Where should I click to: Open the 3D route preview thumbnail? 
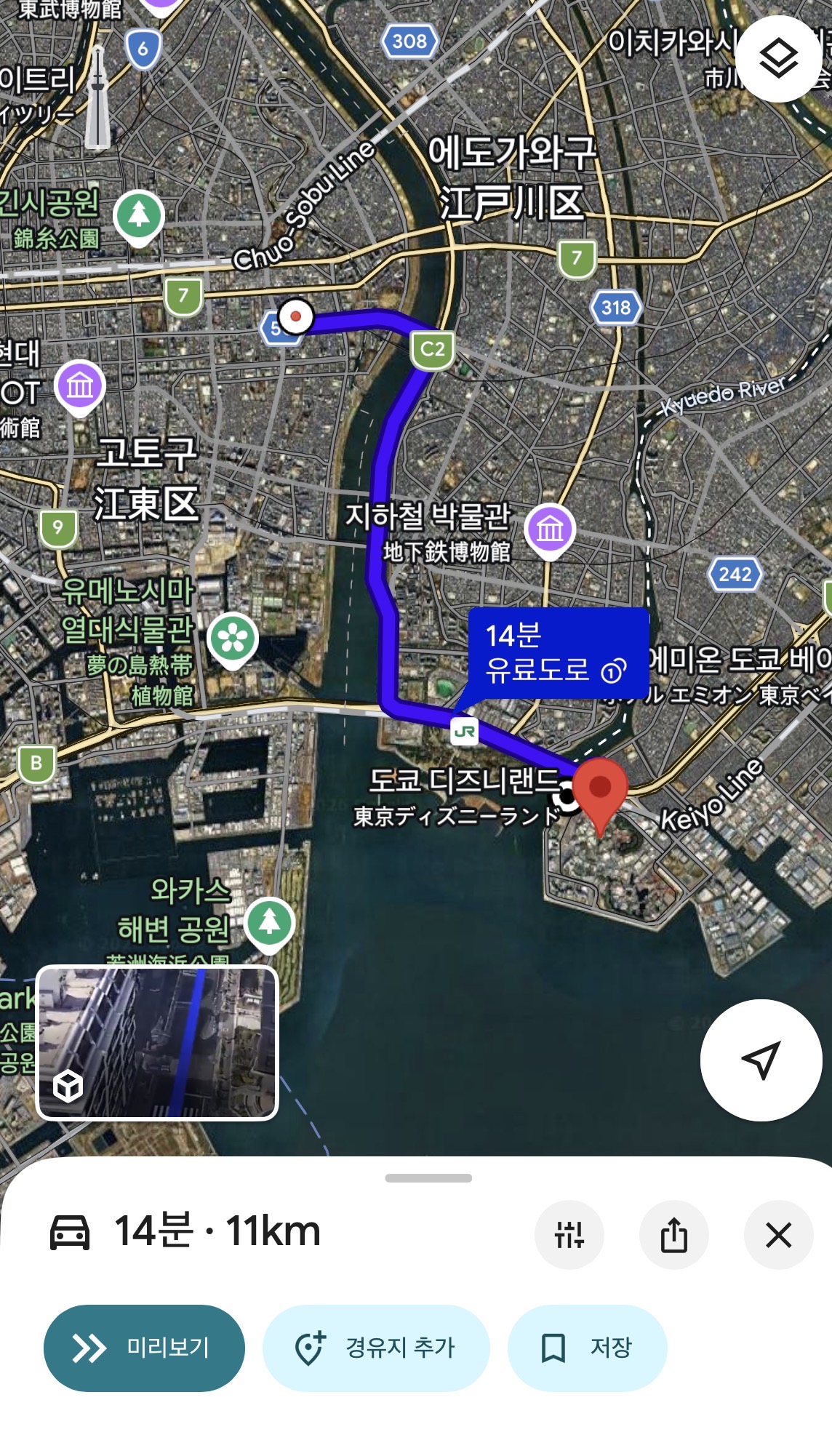pyautogui.click(x=157, y=1042)
